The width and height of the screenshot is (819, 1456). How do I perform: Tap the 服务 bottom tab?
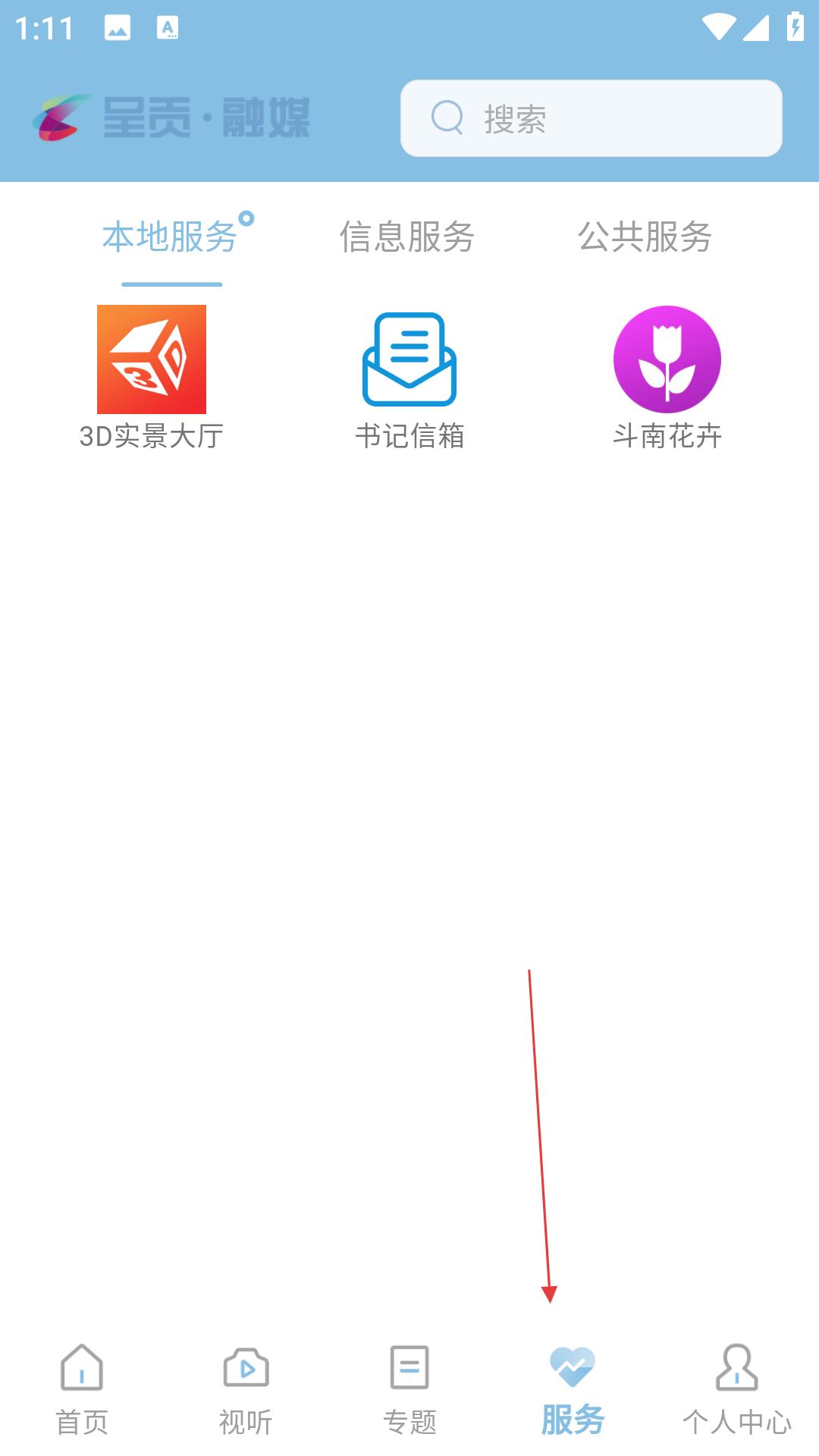573,1391
